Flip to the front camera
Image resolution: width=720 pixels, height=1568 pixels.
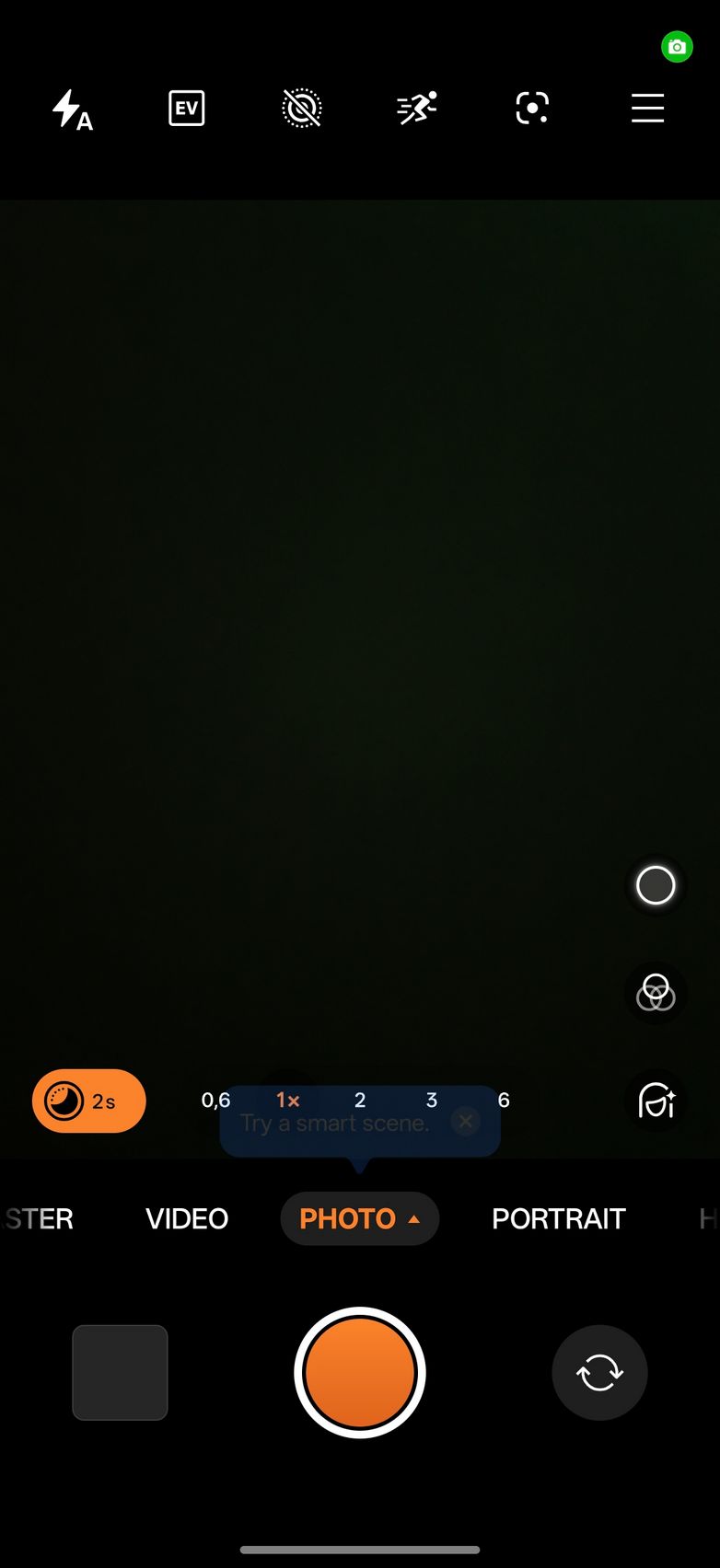(599, 1372)
